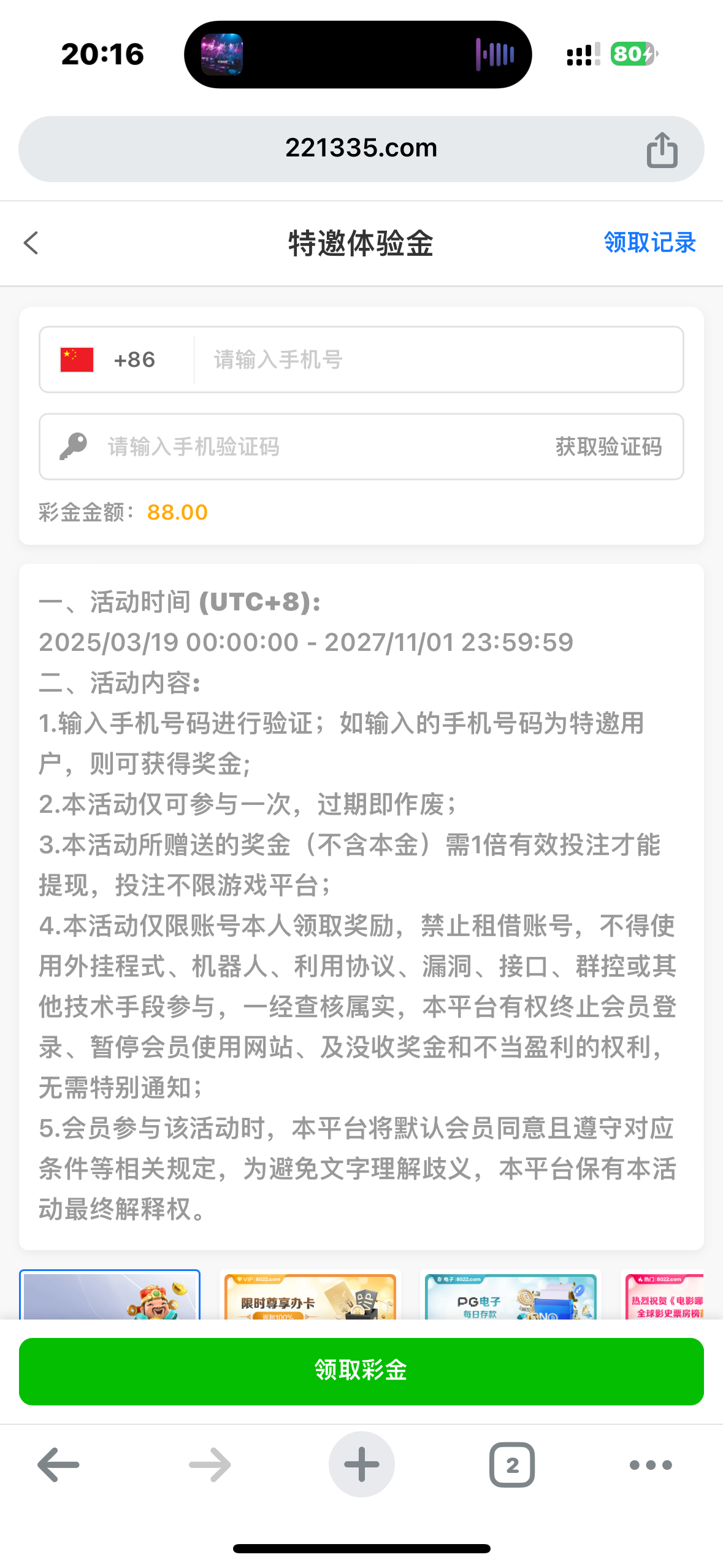Tap 获取验证码 to request a code

pos(608,447)
